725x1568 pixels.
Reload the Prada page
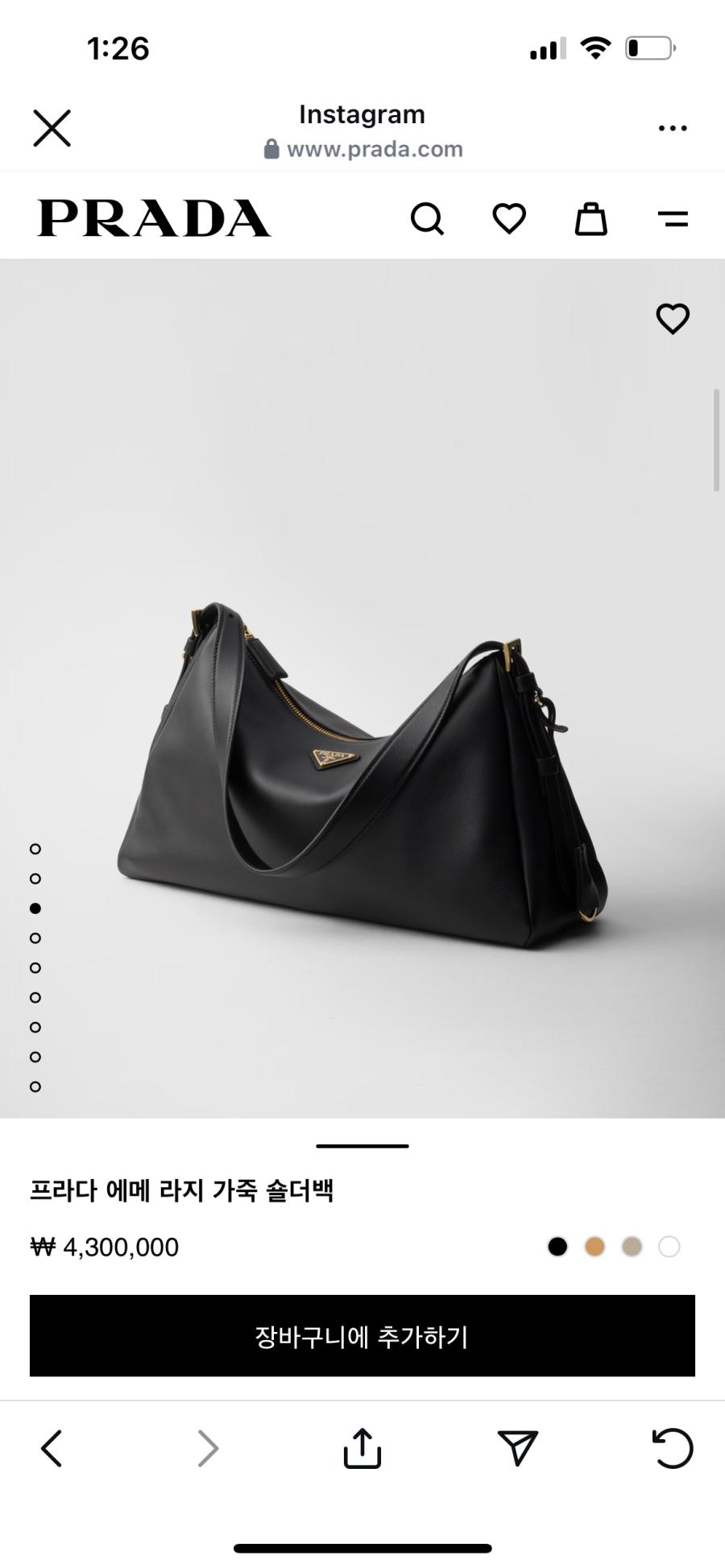(x=673, y=1448)
